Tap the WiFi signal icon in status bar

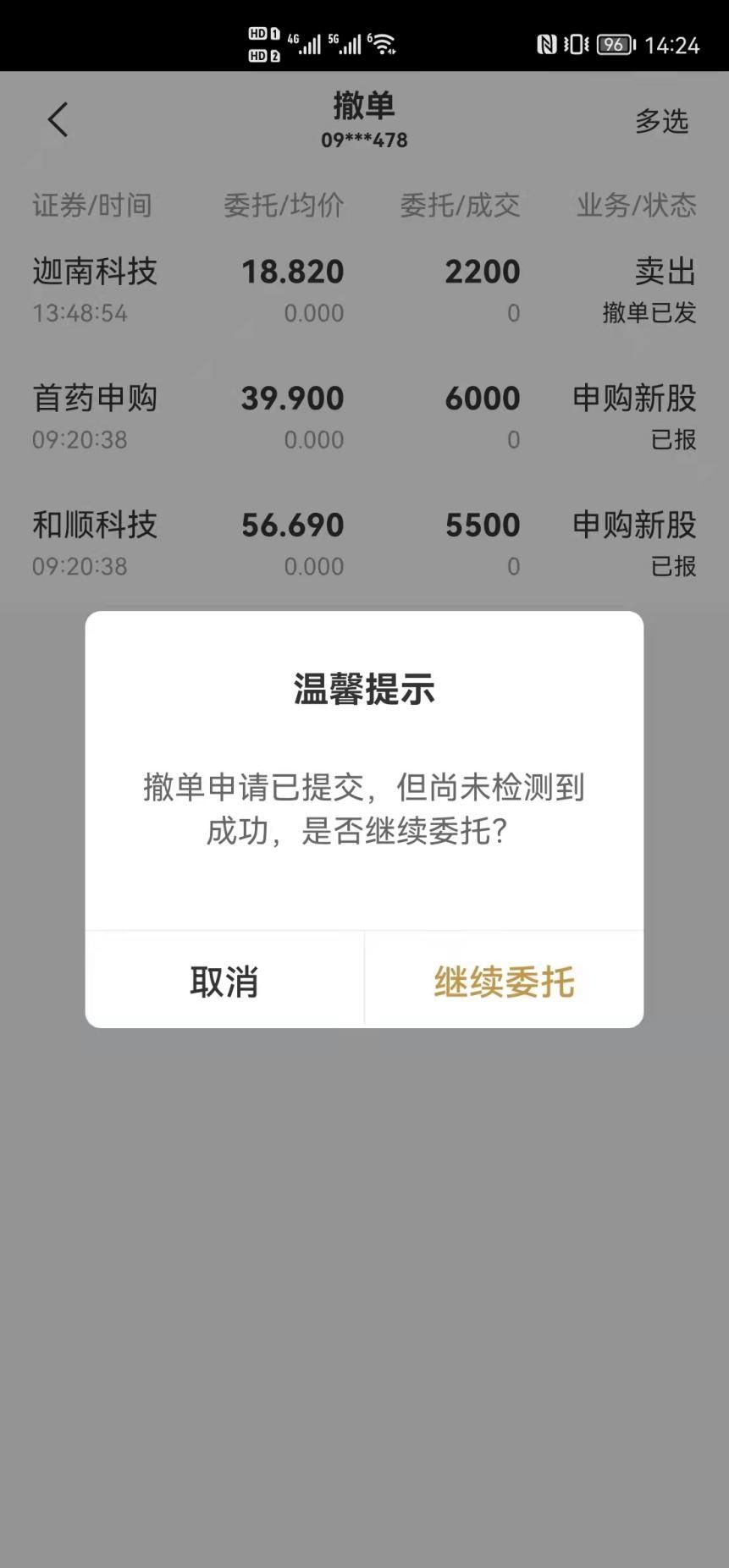click(389, 42)
